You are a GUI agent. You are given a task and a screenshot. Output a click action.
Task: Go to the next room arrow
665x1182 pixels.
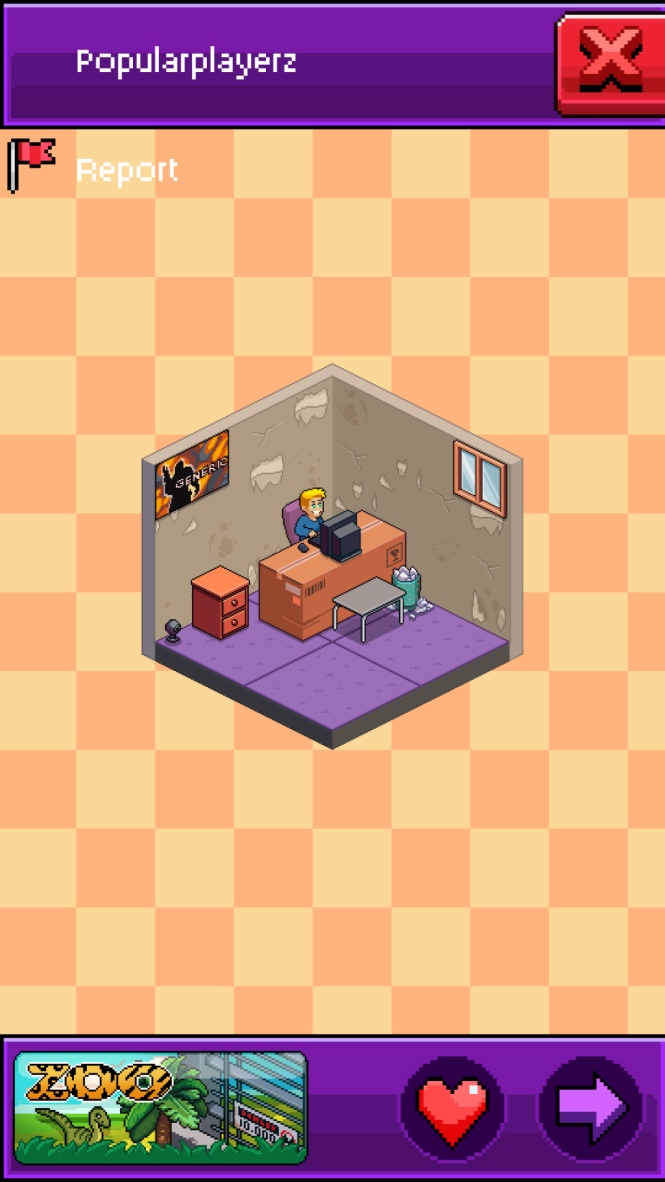[x=591, y=1108]
